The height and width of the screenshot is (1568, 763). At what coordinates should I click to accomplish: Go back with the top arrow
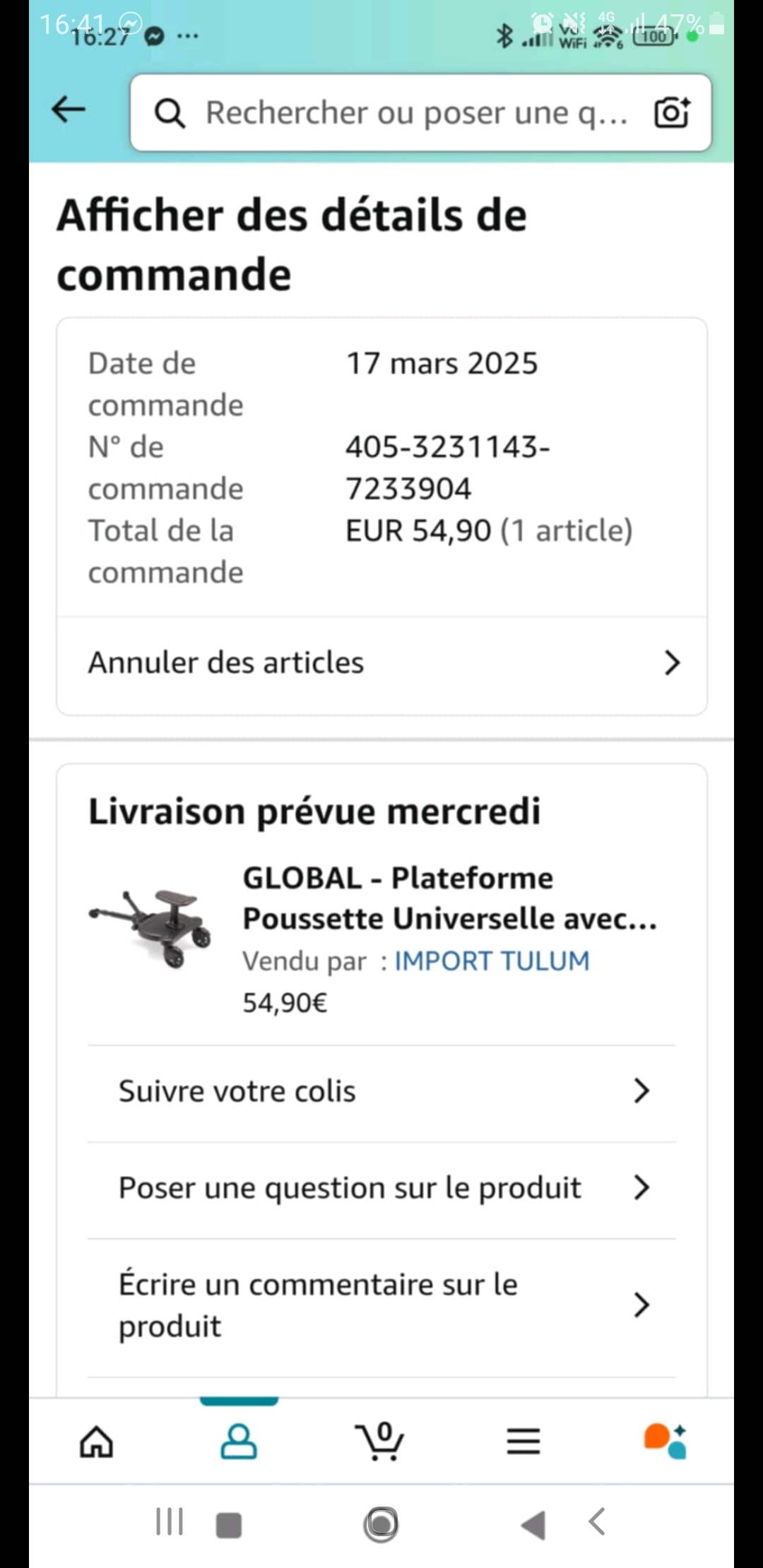(x=69, y=110)
